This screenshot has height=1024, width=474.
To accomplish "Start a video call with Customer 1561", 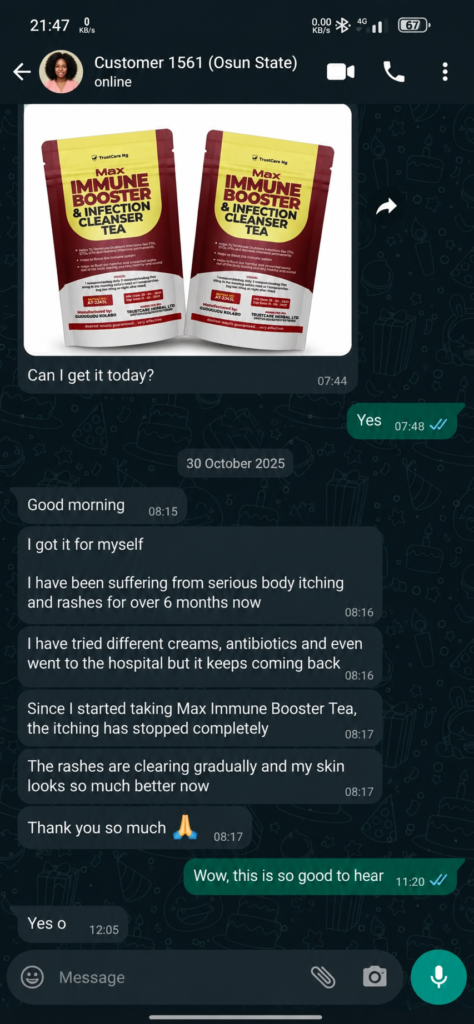I will [341, 72].
